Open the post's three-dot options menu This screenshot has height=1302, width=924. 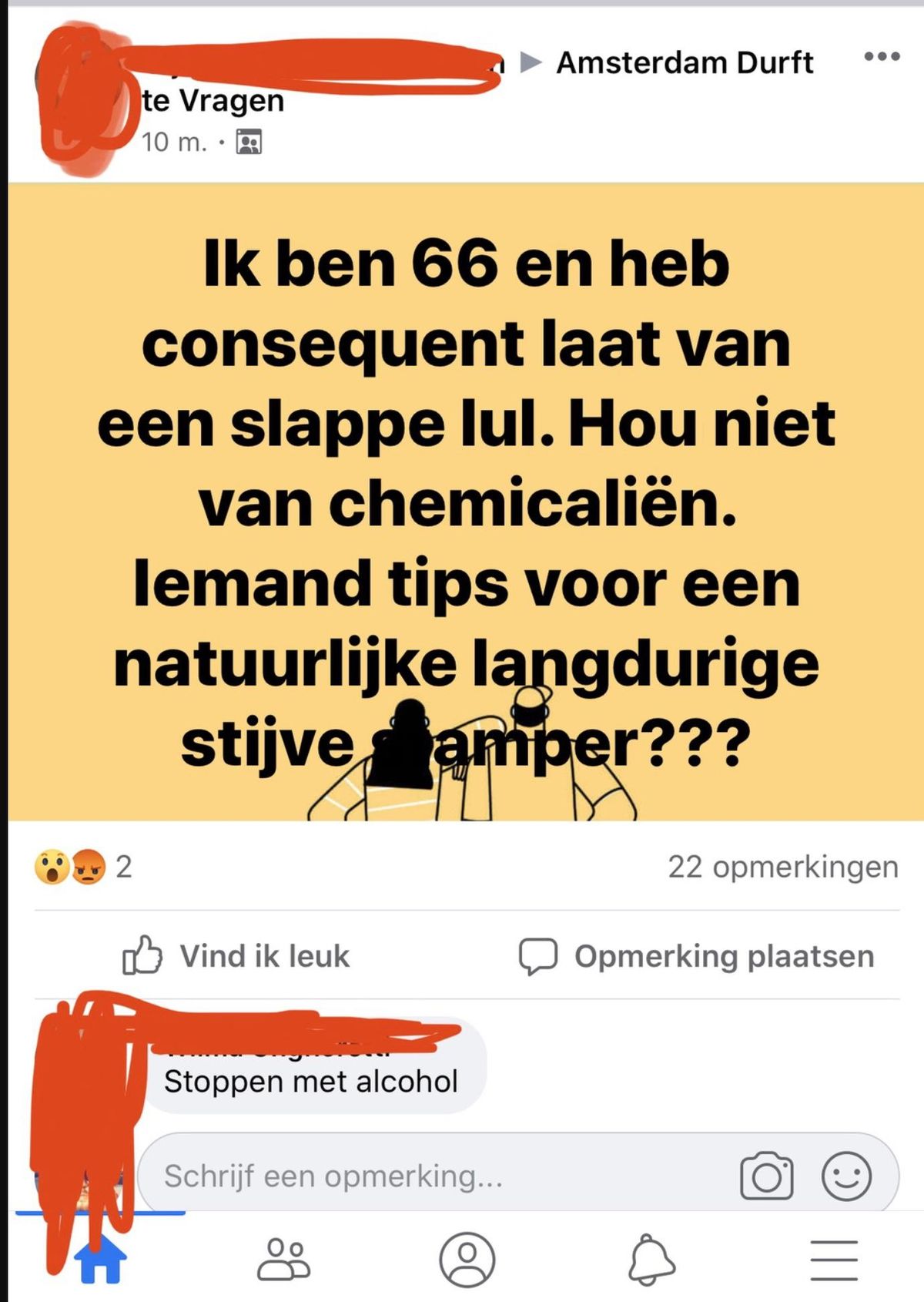(882, 56)
